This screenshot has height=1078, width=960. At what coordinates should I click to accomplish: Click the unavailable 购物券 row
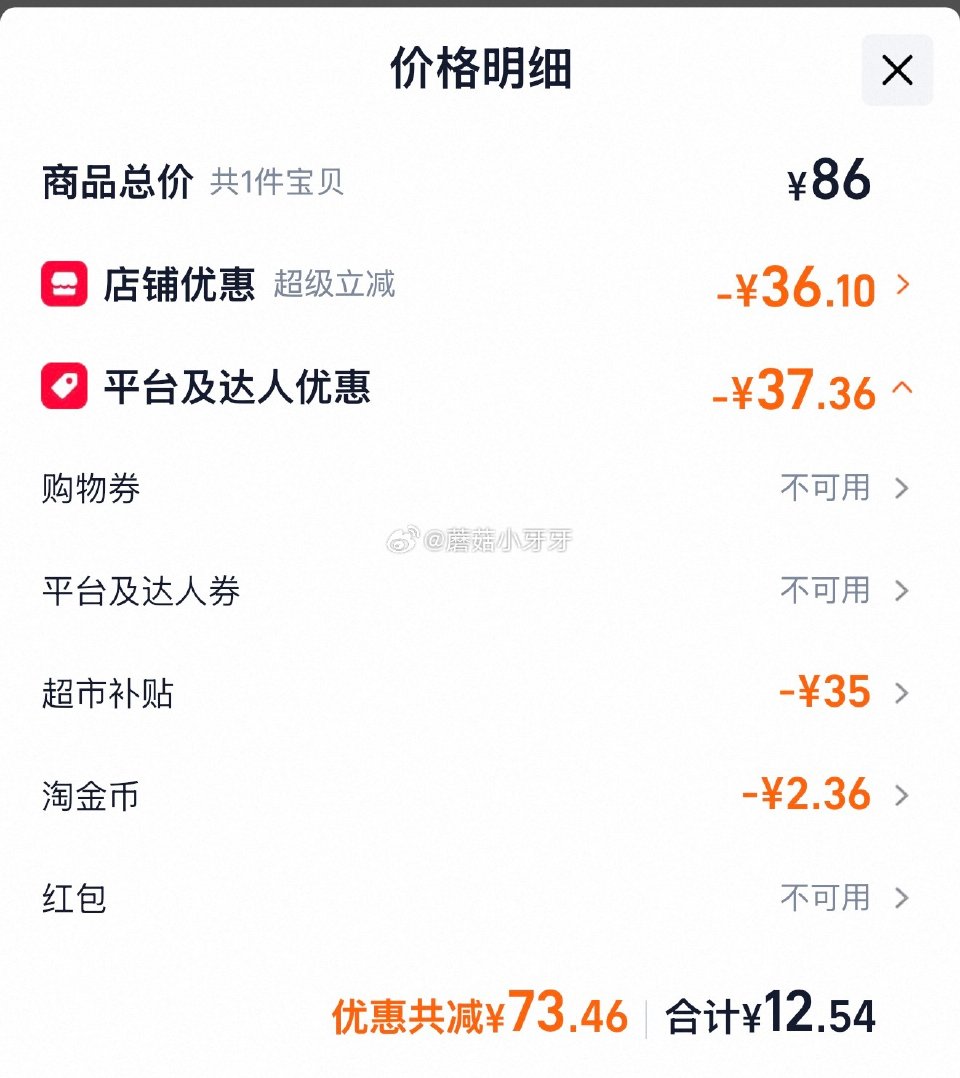(x=480, y=488)
